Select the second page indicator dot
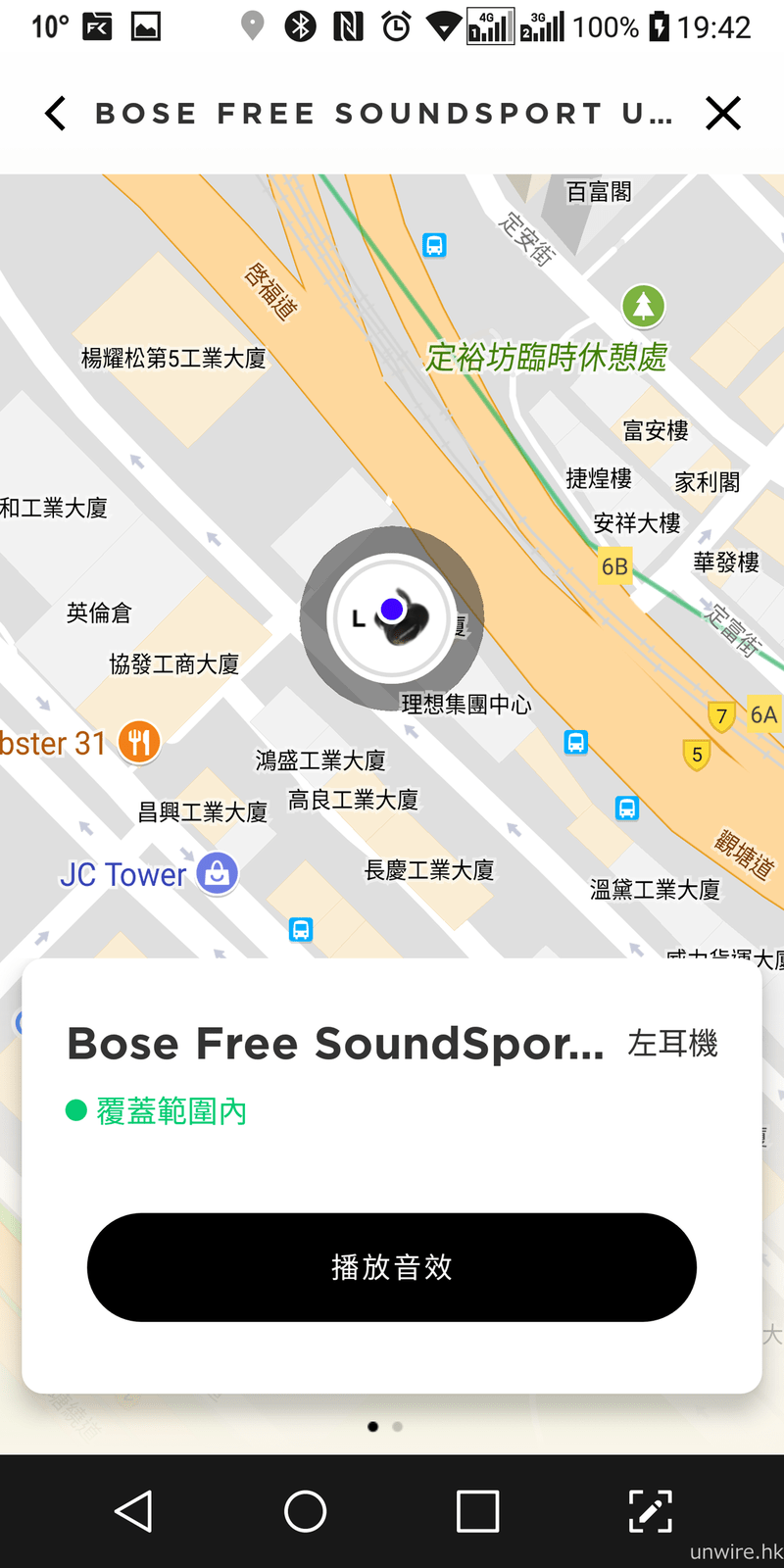The height and width of the screenshot is (1568, 784). click(398, 1427)
